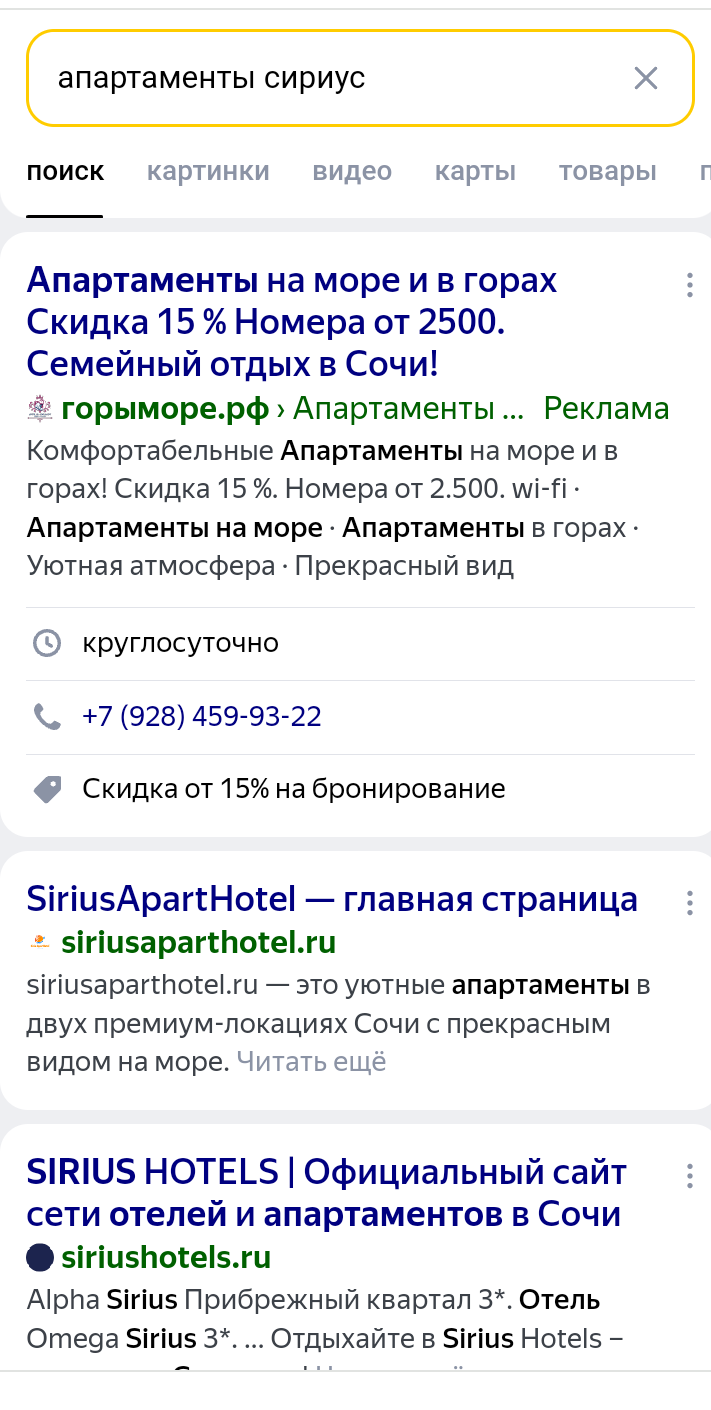Switch to the картинки tab
The height and width of the screenshot is (1410, 711).
[x=208, y=171]
